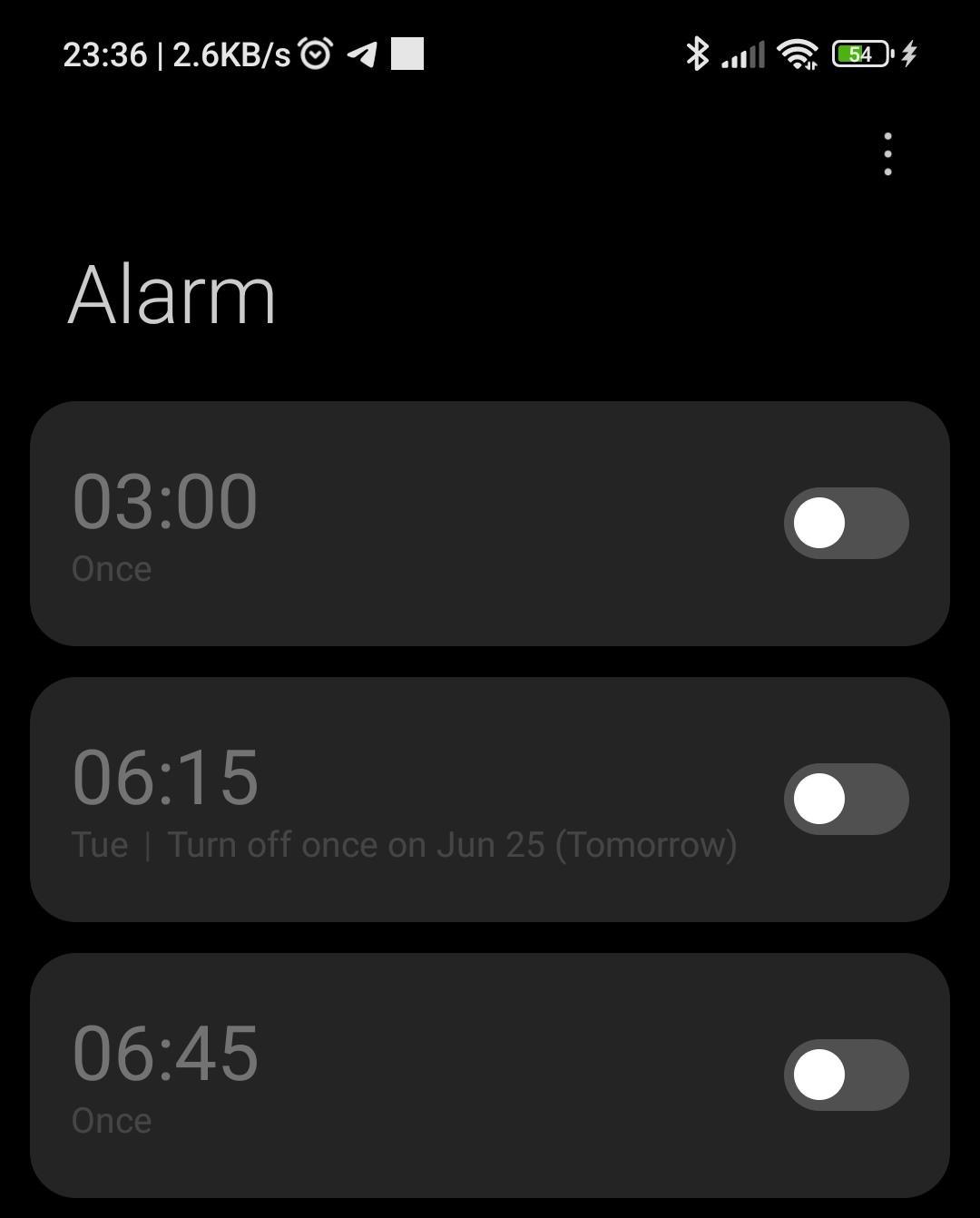This screenshot has width=980, height=1218.
Task: Open the three-dot overflow menu
Action: [x=887, y=154]
